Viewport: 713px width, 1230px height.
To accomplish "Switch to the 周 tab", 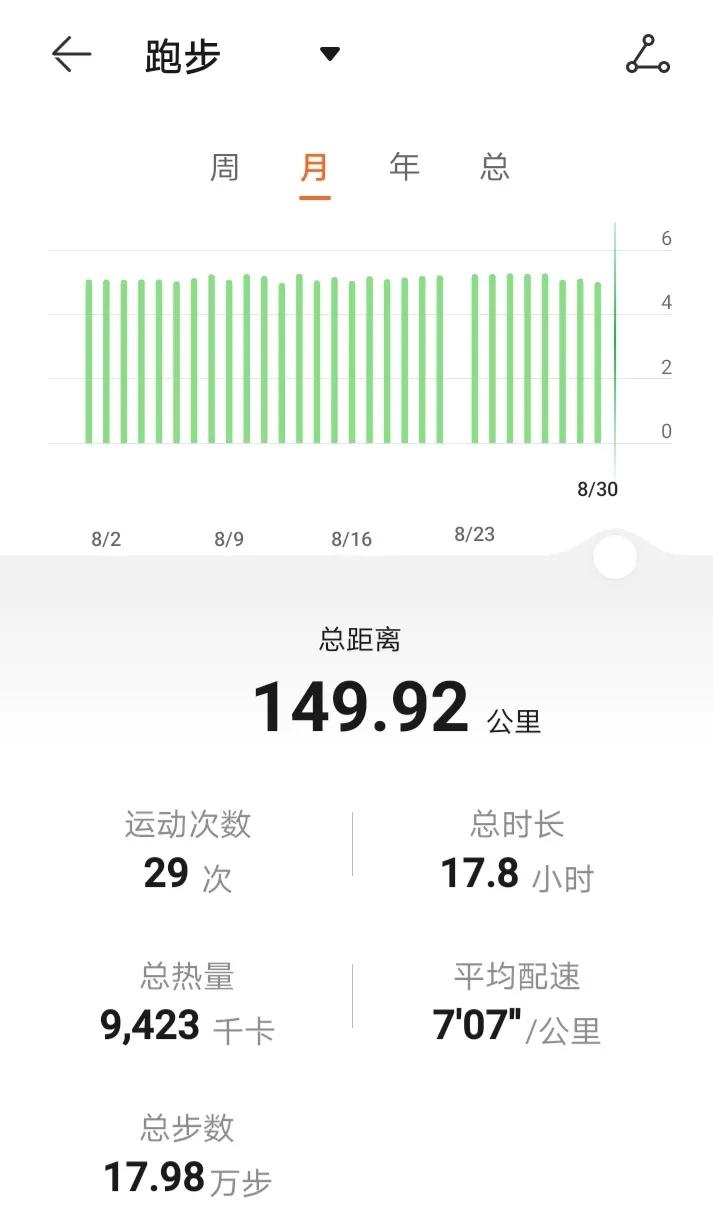I will (224, 167).
